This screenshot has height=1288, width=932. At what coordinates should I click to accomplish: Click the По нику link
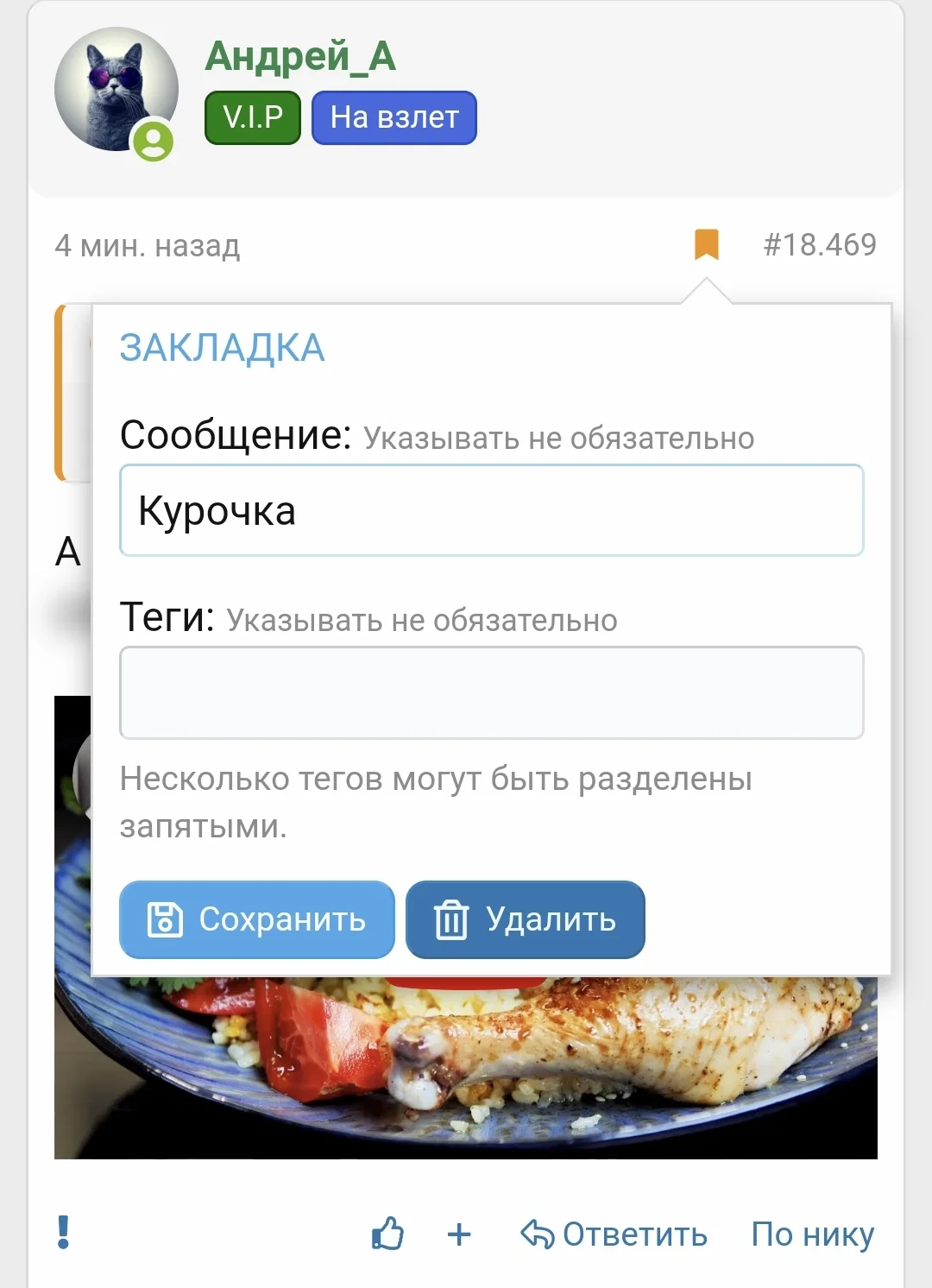tap(812, 1234)
